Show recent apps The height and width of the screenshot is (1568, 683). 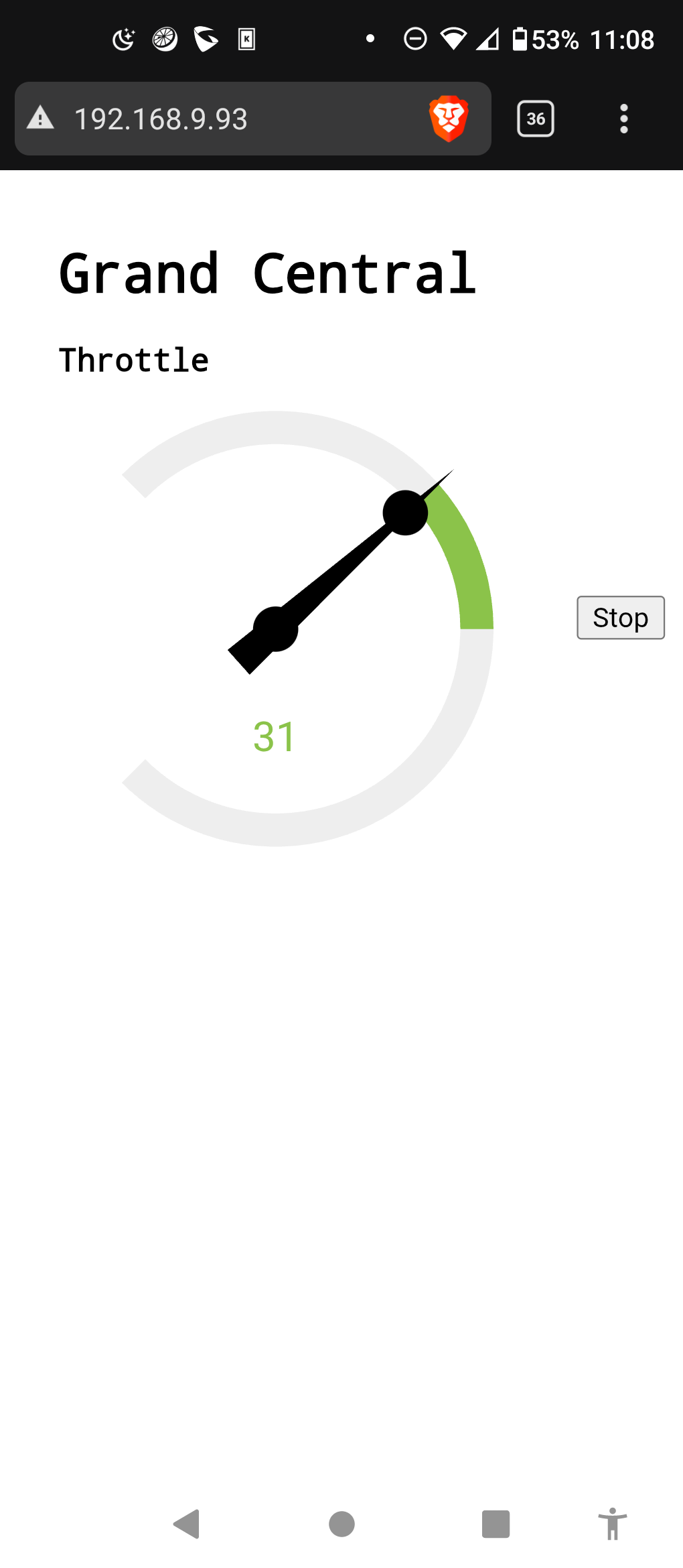(x=496, y=1524)
